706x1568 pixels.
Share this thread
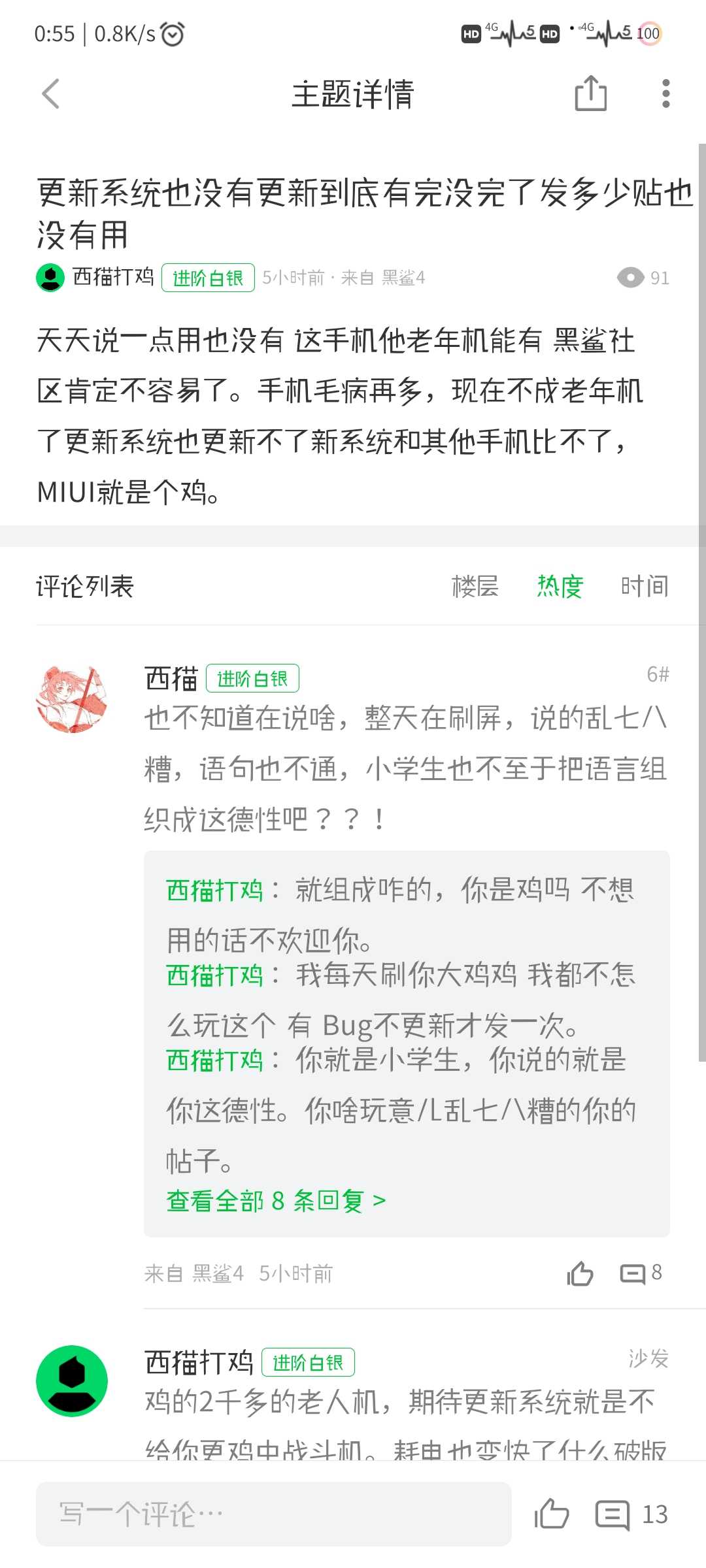(591, 93)
